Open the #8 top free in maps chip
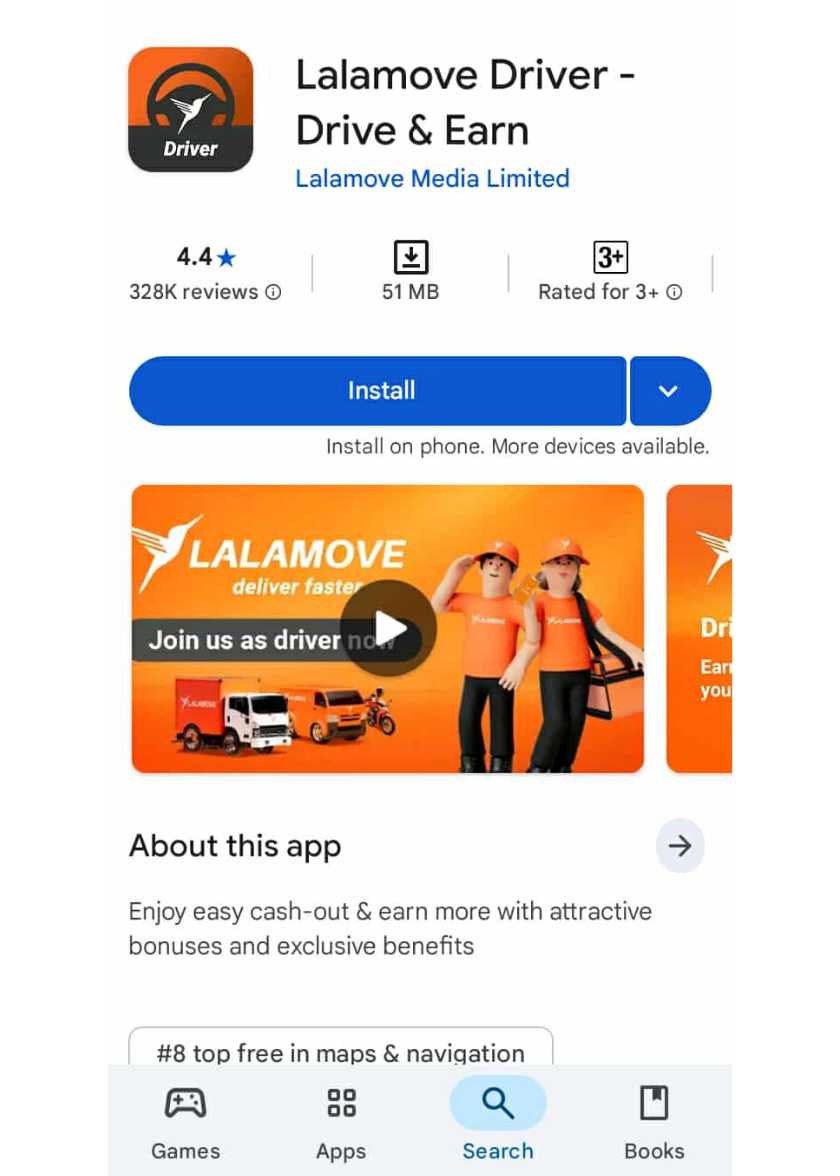840x1176 pixels. 340,1050
